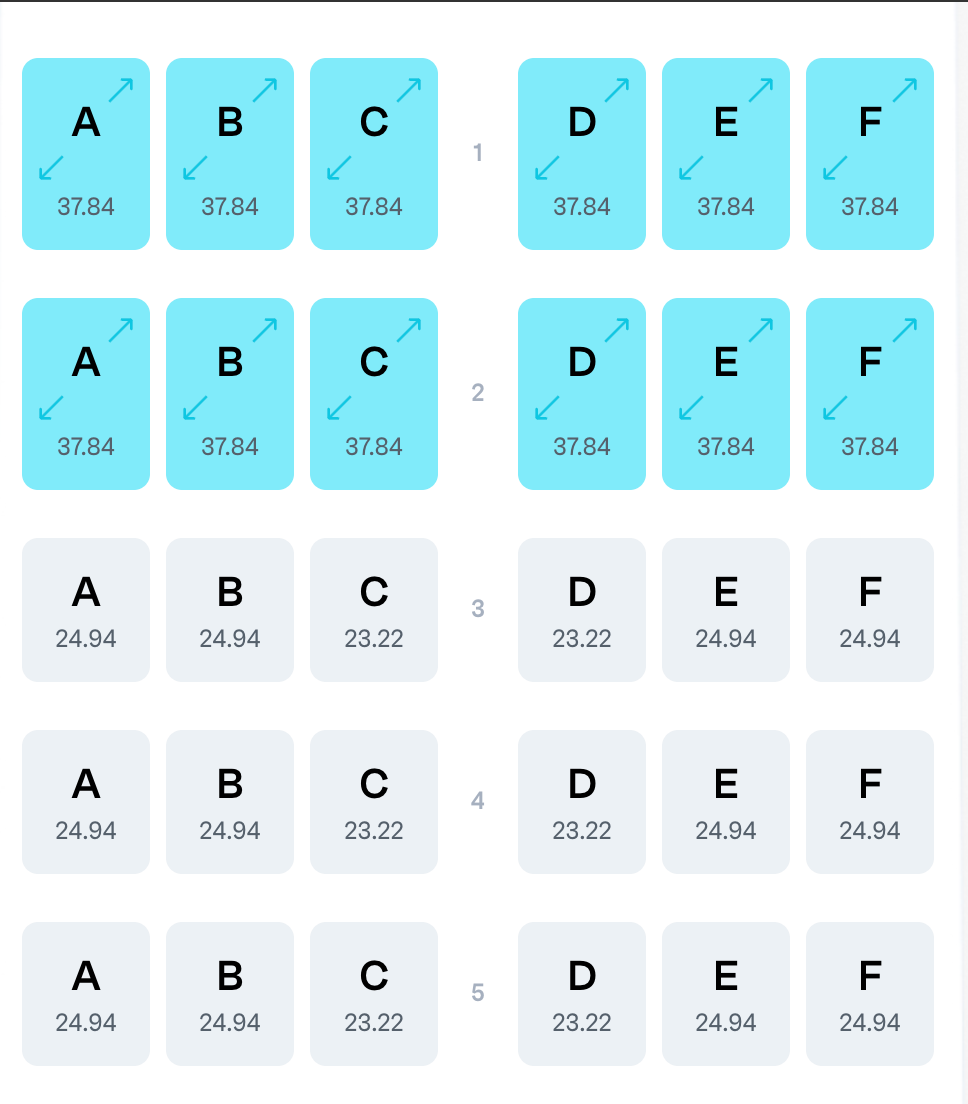Choose seat F in row 3
Viewport: 968px width, 1104px height.
[870, 609]
